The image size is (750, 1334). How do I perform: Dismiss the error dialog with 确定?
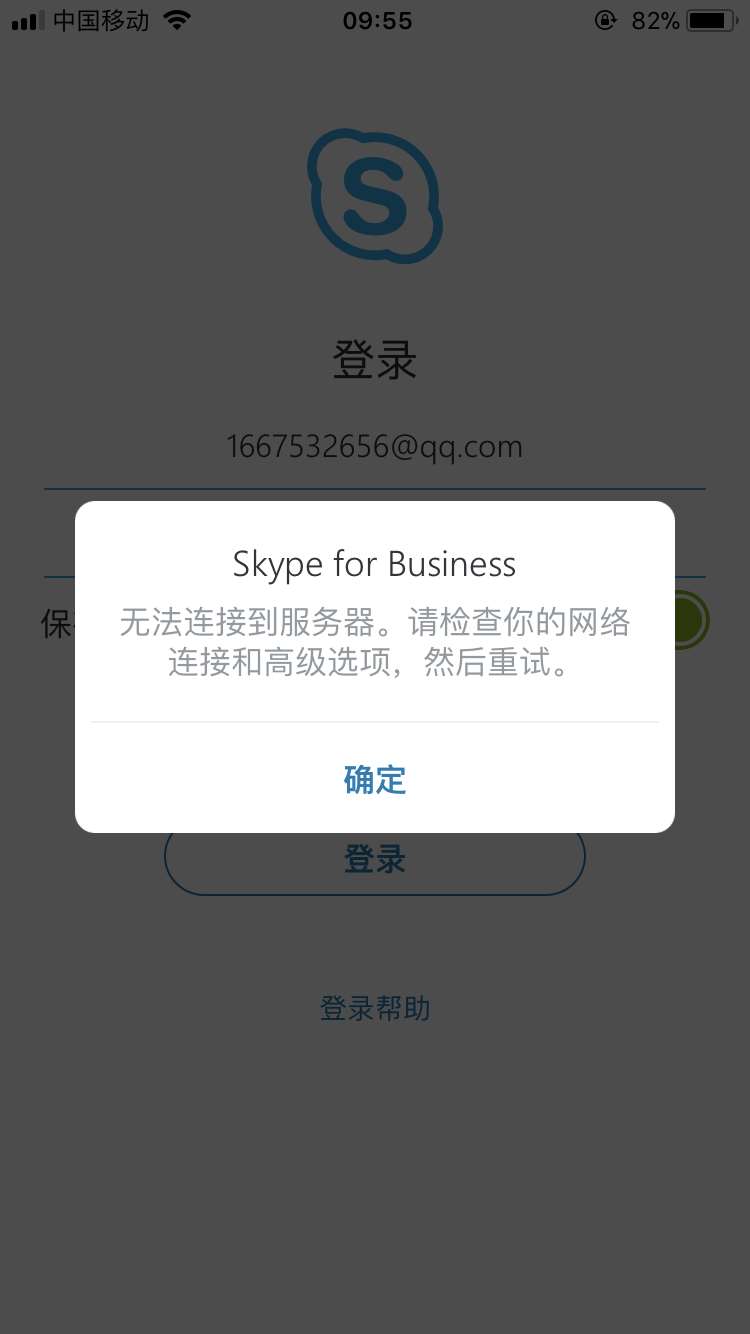click(x=375, y=779)
